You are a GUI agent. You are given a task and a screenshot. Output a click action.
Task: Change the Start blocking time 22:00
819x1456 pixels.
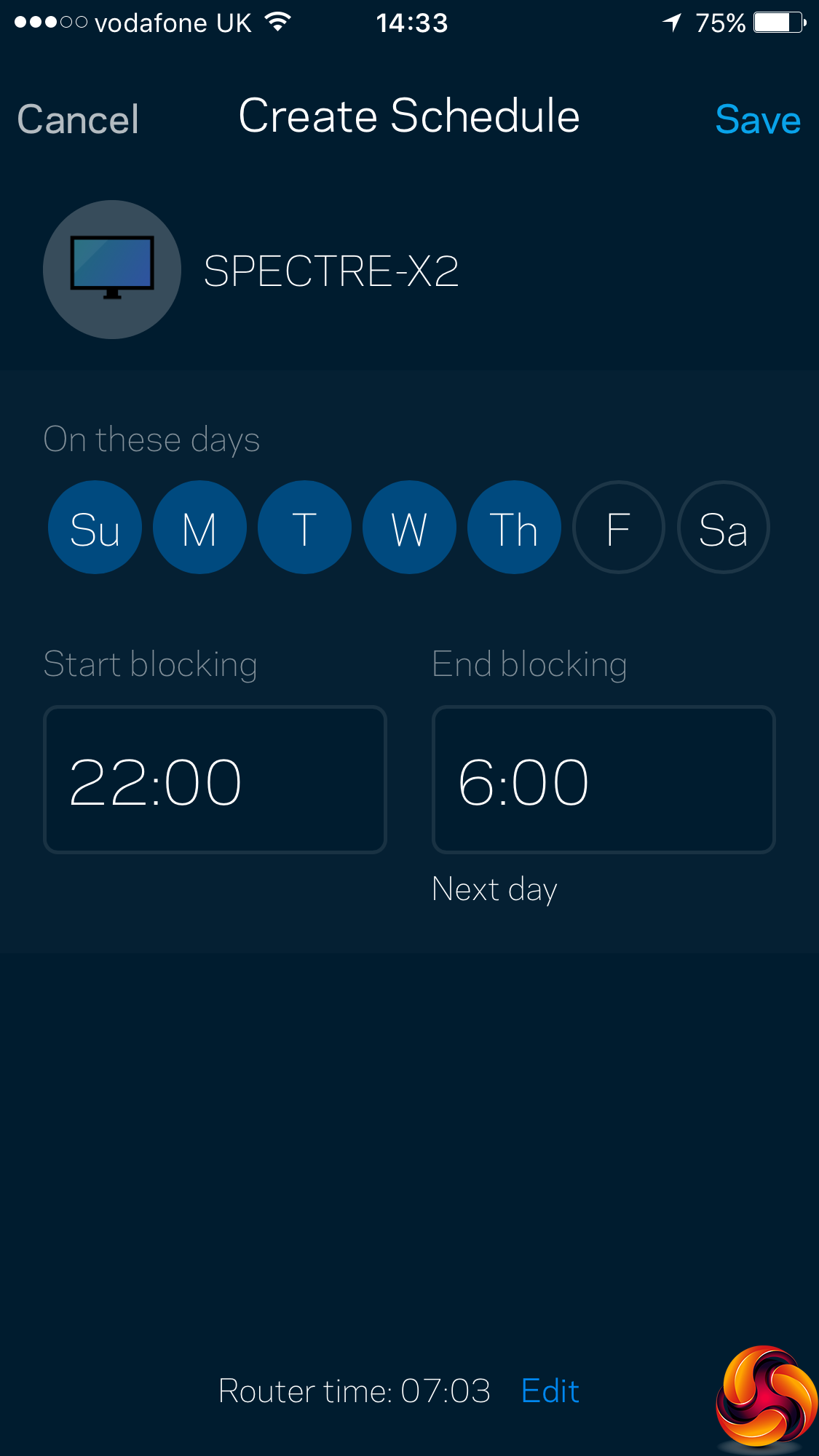click(x=215, y=779)
